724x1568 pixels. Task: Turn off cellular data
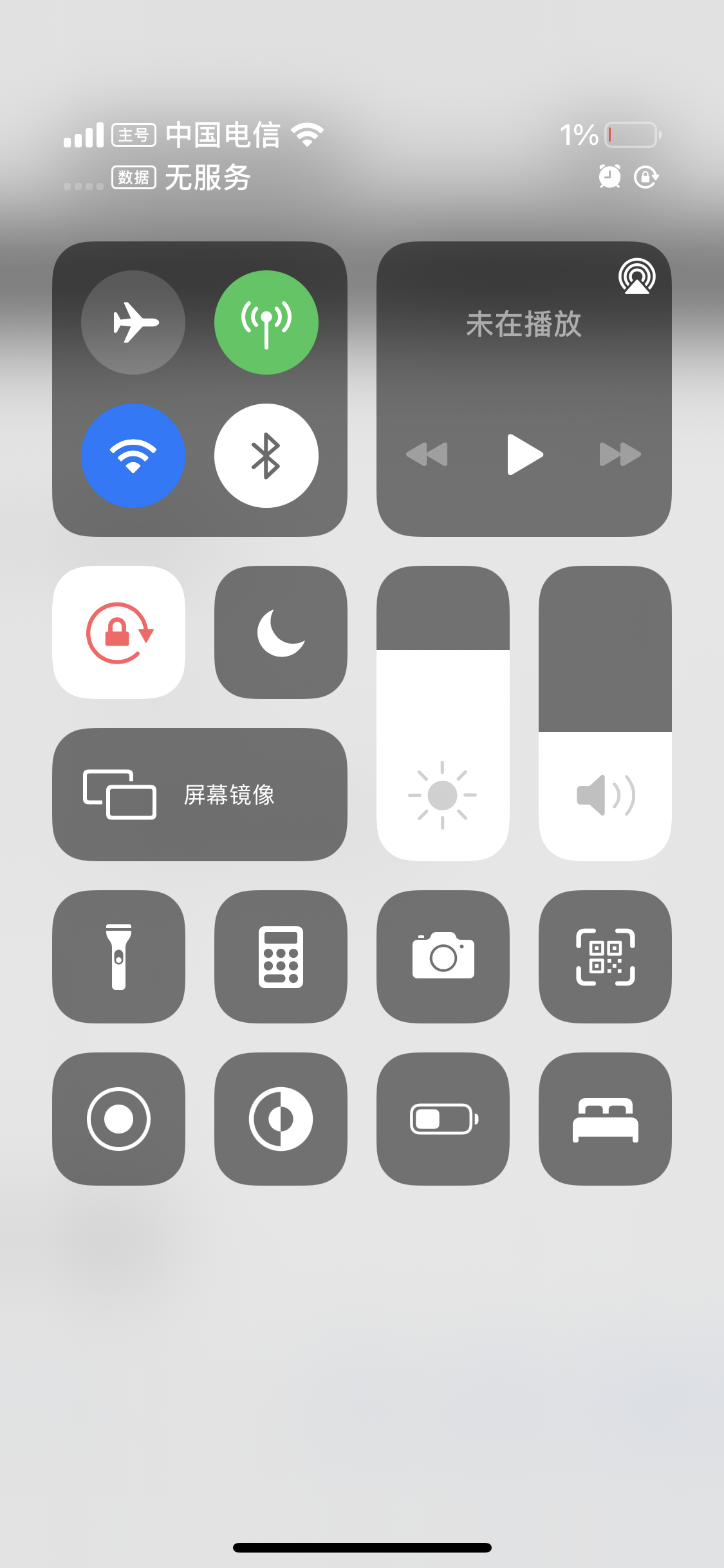pyautogui.click(x=266, y=322)
